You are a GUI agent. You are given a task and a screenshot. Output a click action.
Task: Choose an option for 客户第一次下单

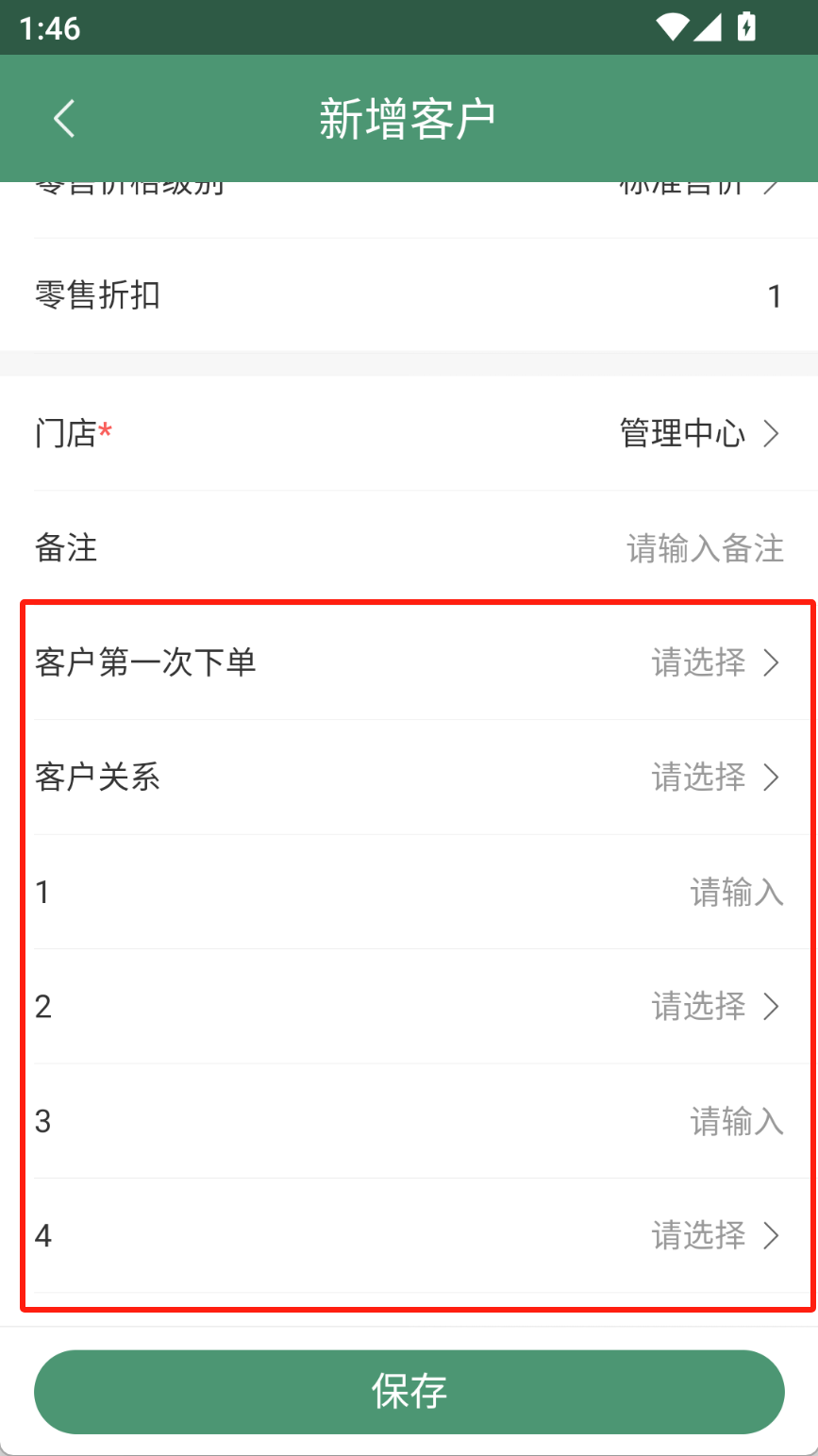click(409, 662)
